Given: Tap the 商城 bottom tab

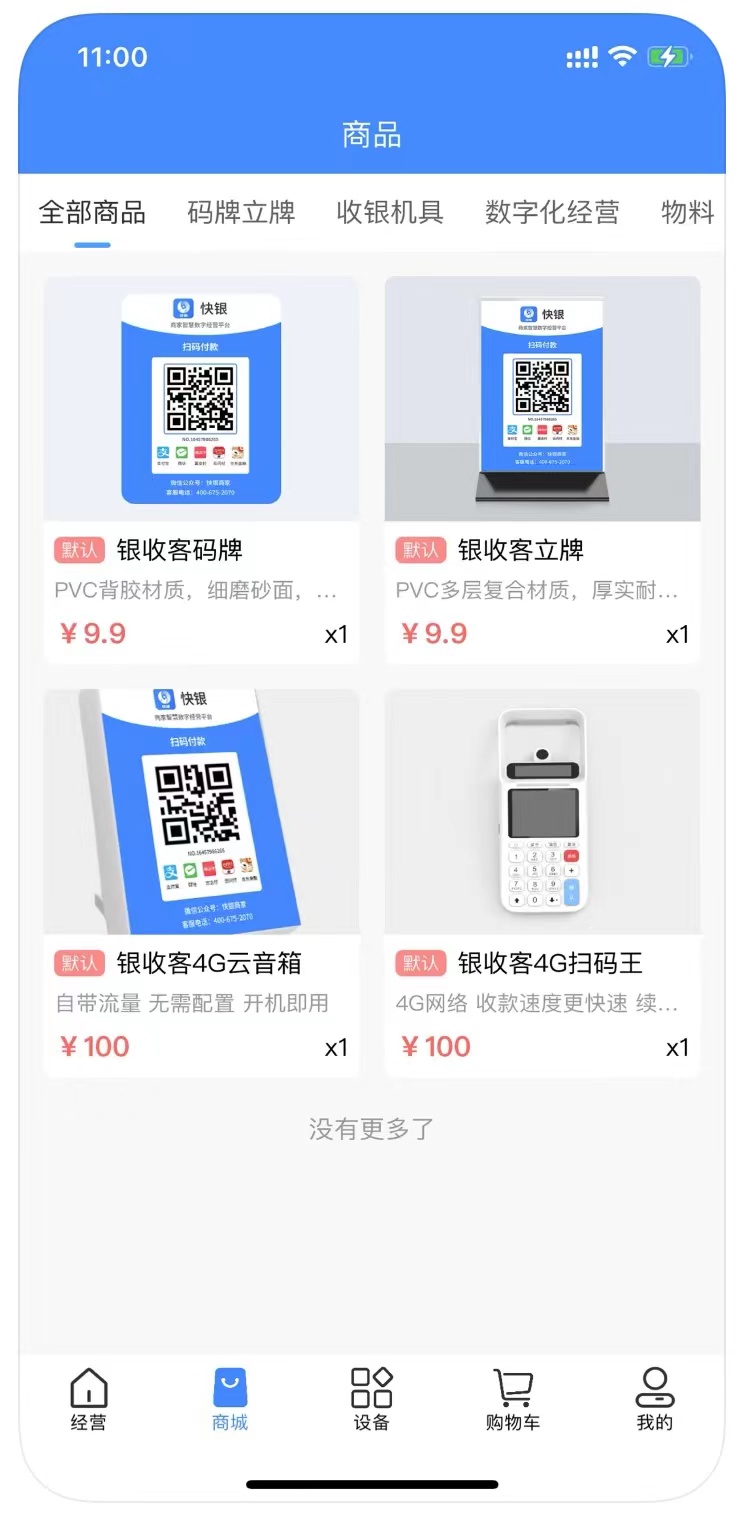Looking at the screenshot, I should coord(230,1399).
